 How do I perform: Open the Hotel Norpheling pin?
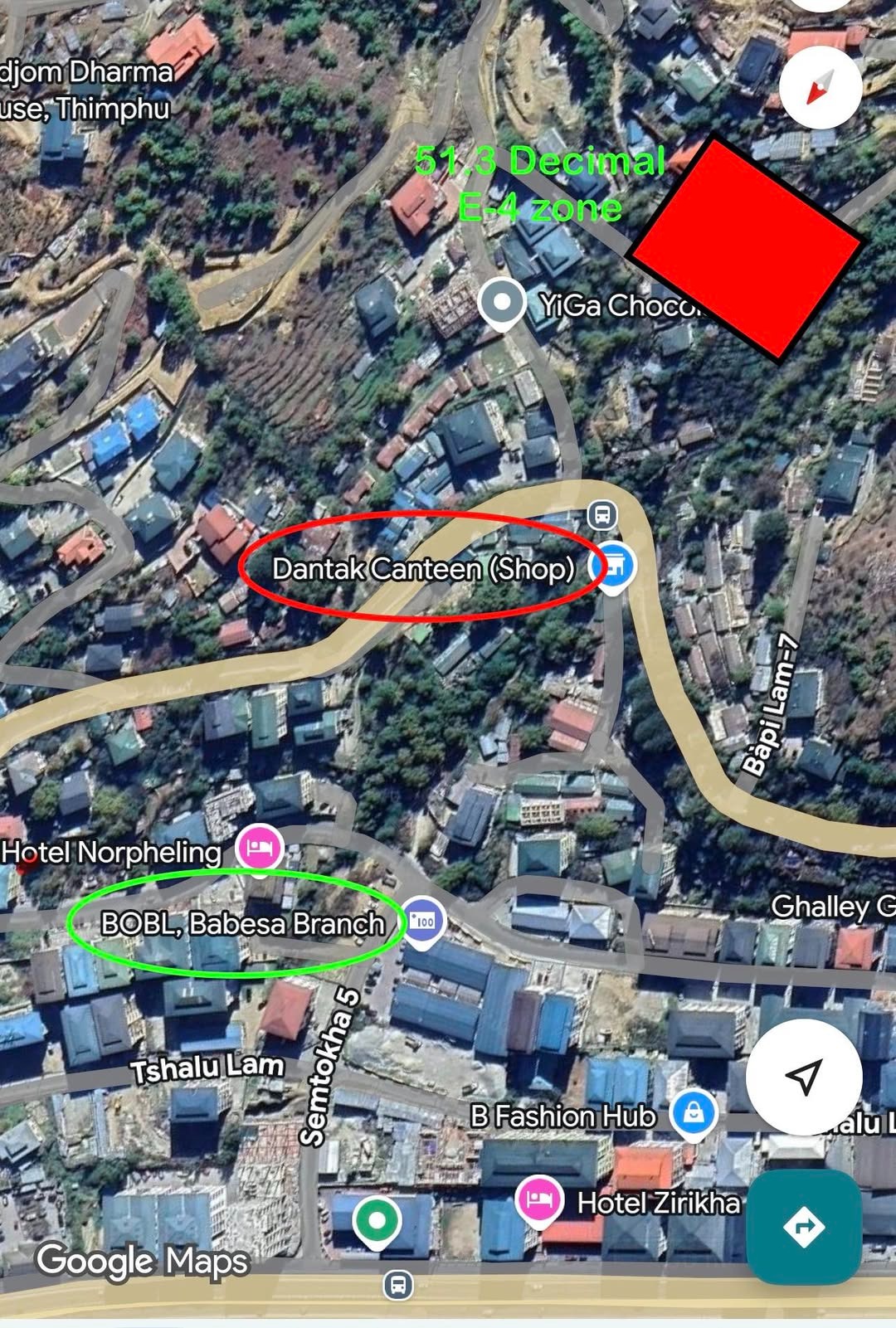[260, 848]
